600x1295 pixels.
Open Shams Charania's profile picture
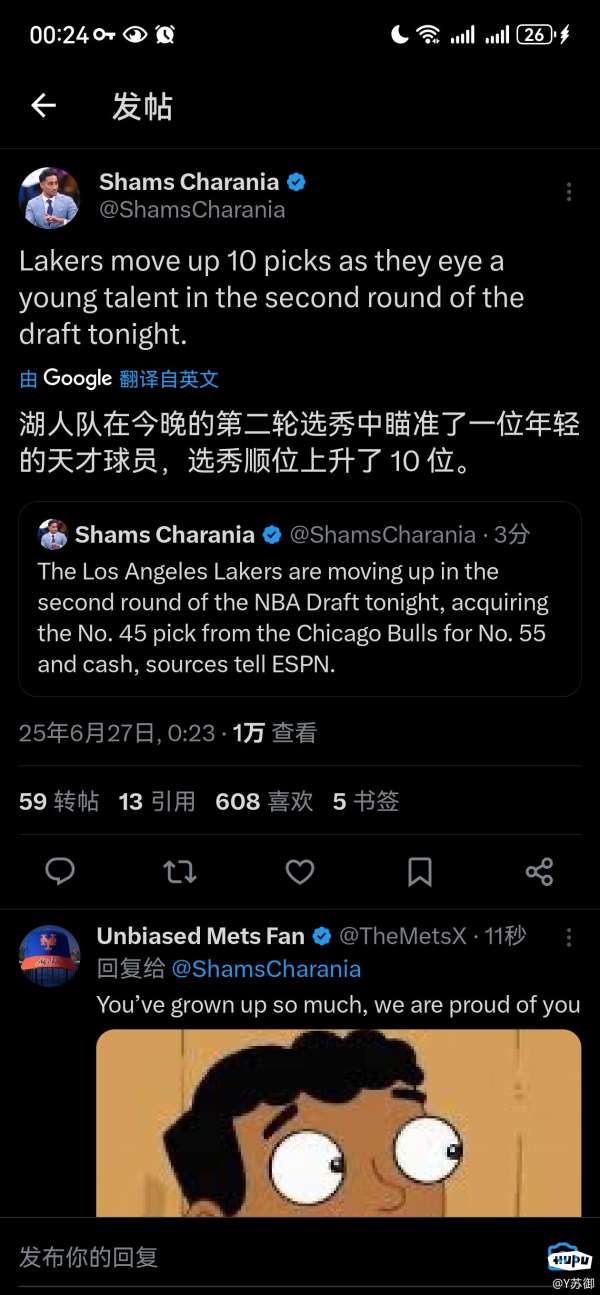pyautogui.click(x=48, y=197)
